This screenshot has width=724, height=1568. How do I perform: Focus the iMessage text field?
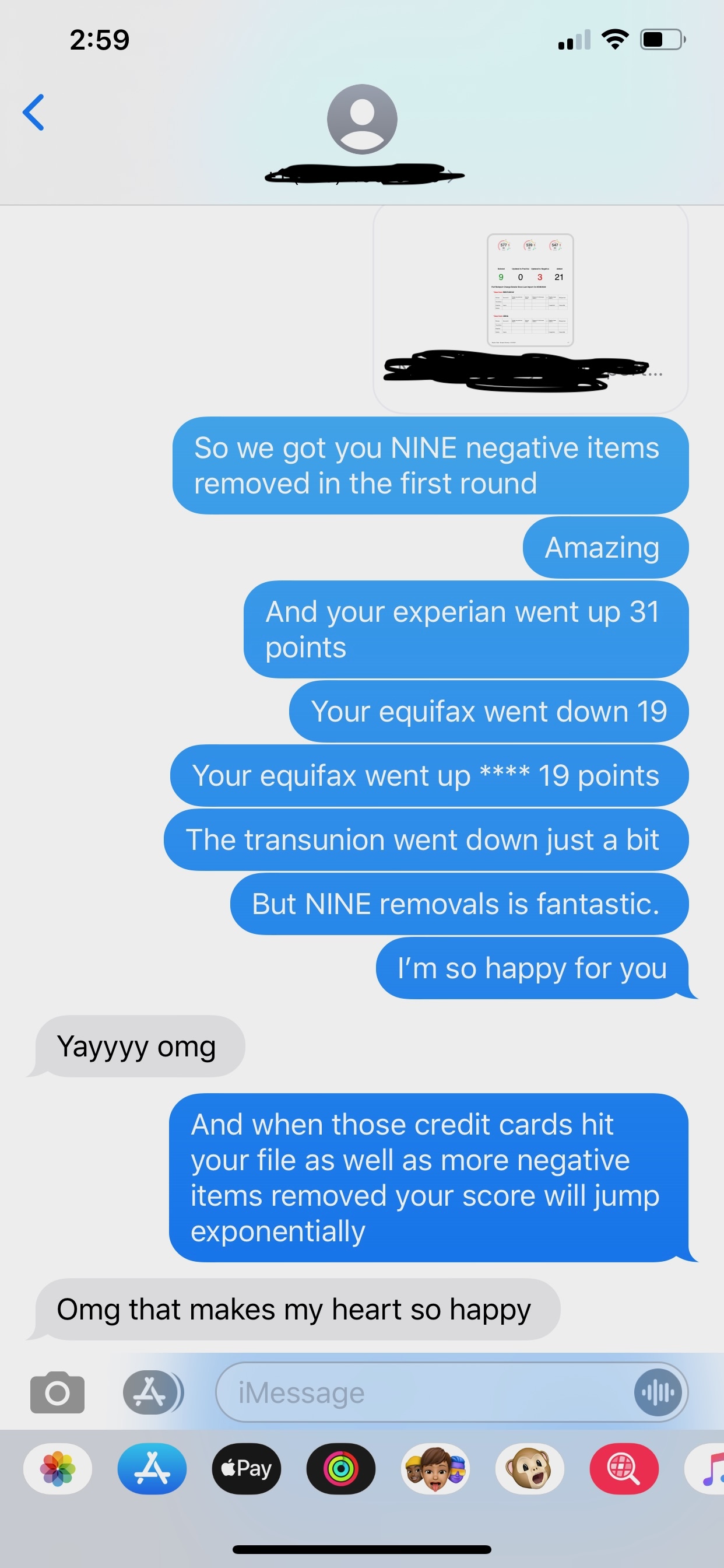[x=426, y=1392]
